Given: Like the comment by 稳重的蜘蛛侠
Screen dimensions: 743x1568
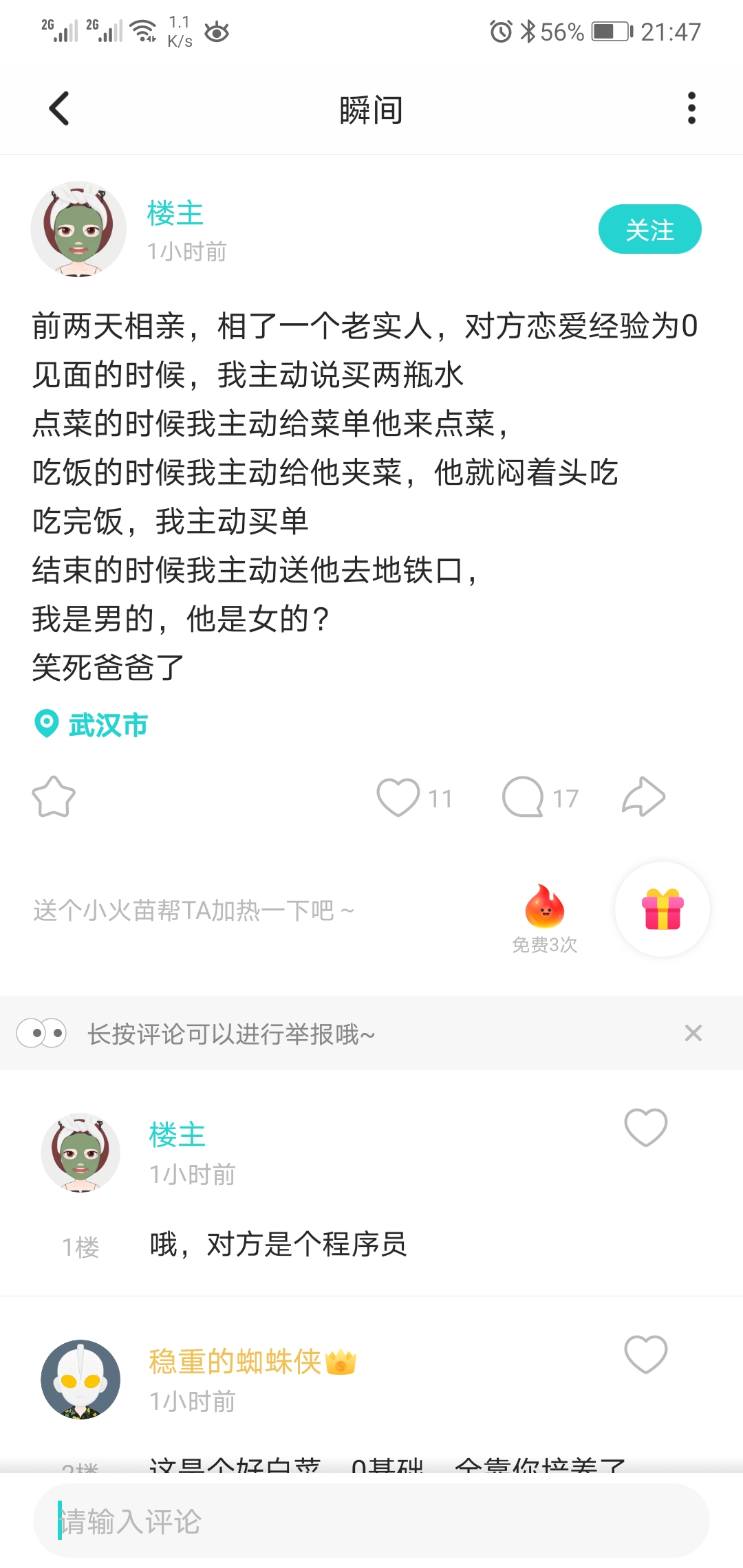Looking at the screenshot, I should [646, 1355].
